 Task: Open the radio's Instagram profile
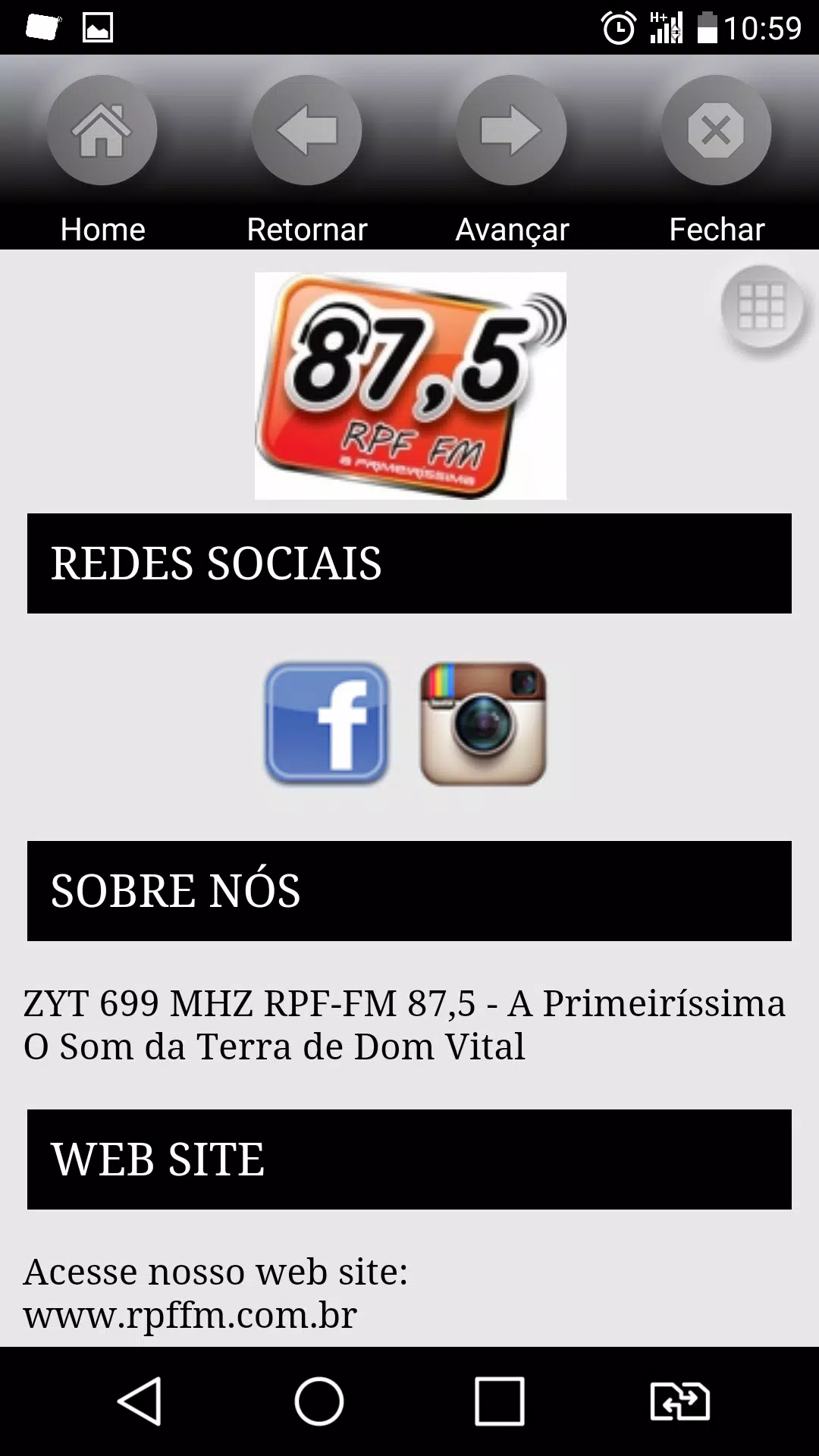click(483, 723)
